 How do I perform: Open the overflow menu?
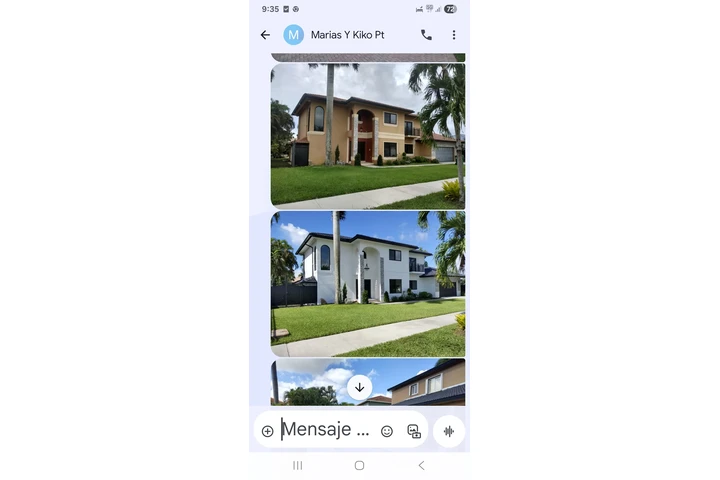(x=453, y=35)
